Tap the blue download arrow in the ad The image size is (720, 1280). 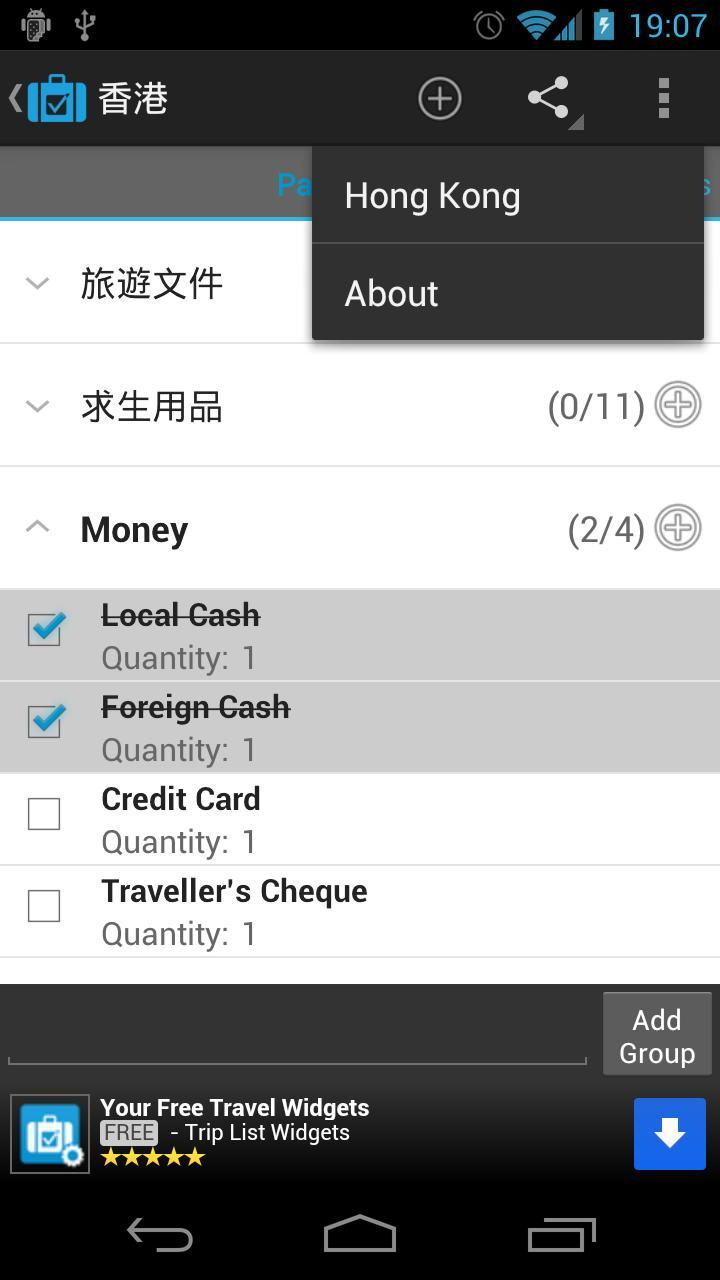pyautogui.click(x=669, y=1133)
